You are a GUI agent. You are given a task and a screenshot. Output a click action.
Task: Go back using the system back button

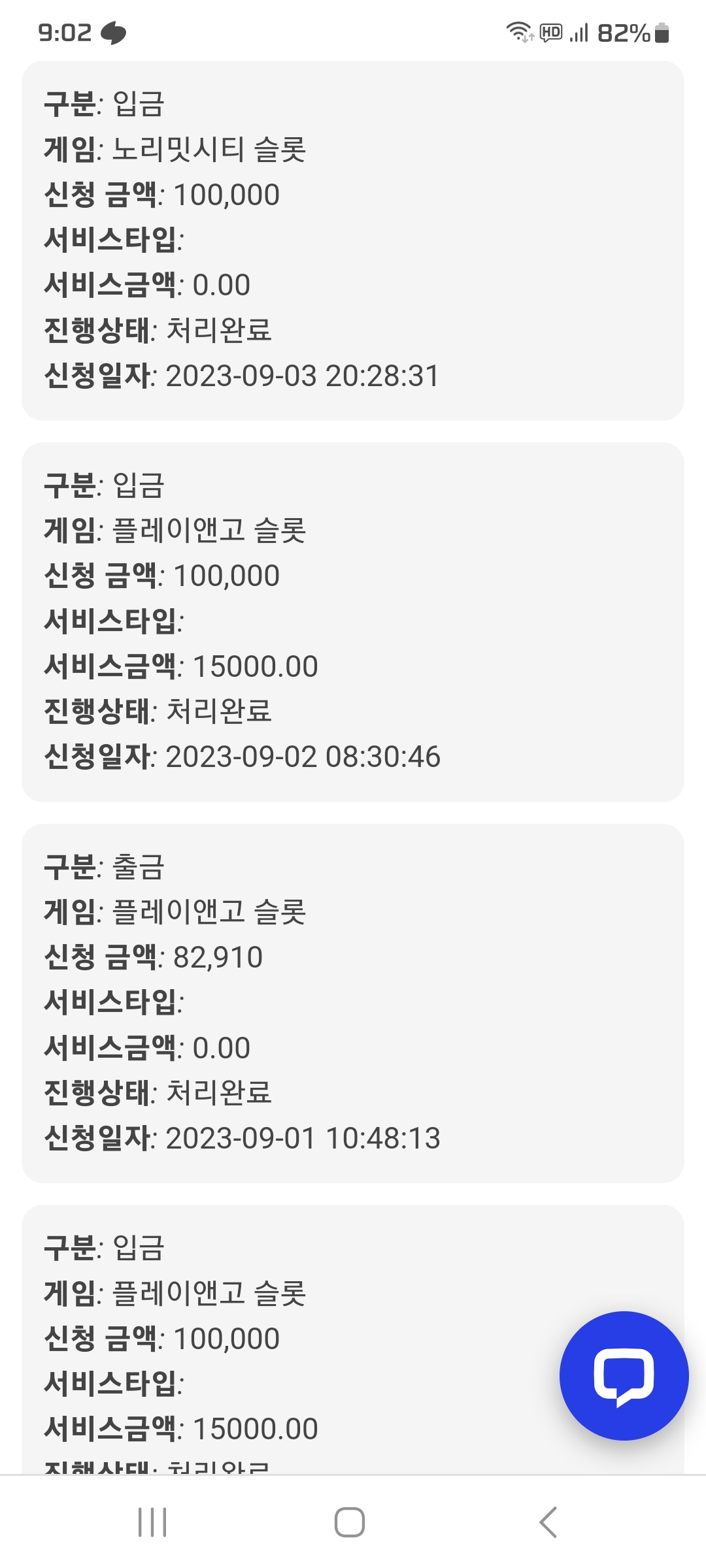tap(548, 1522)
